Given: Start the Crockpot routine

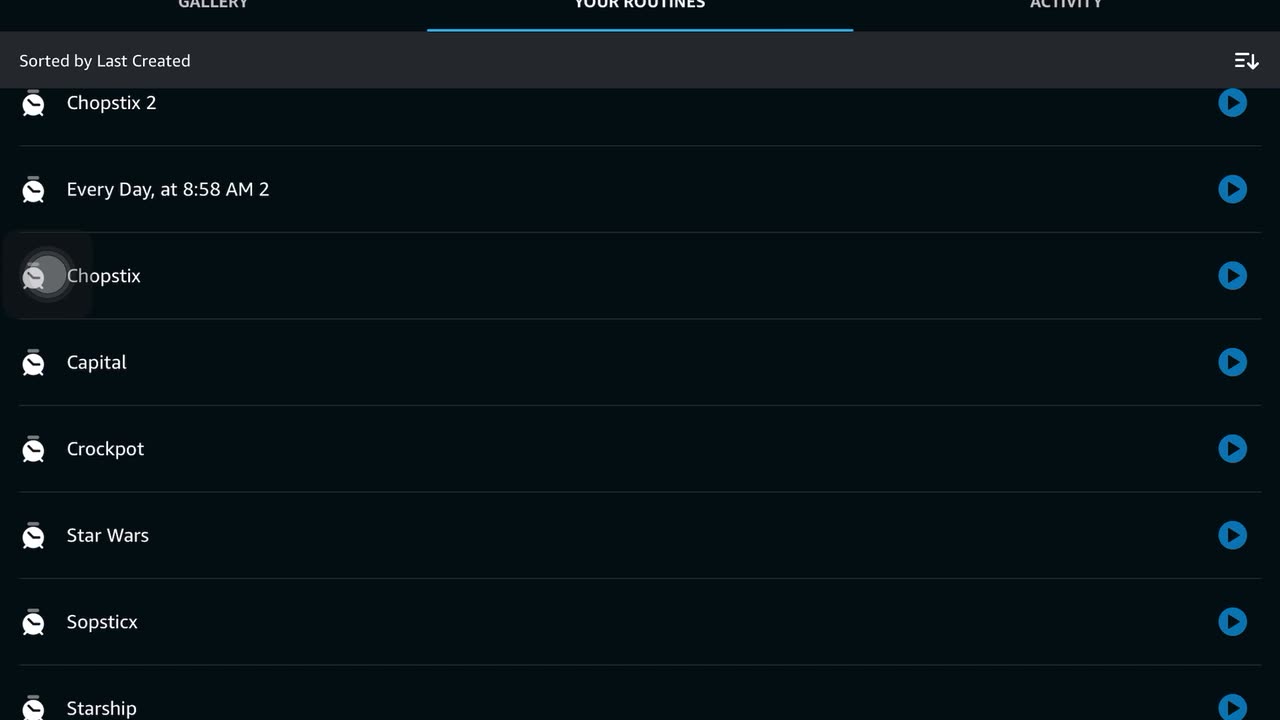Looking at the screenshot, I should 1232,449.
